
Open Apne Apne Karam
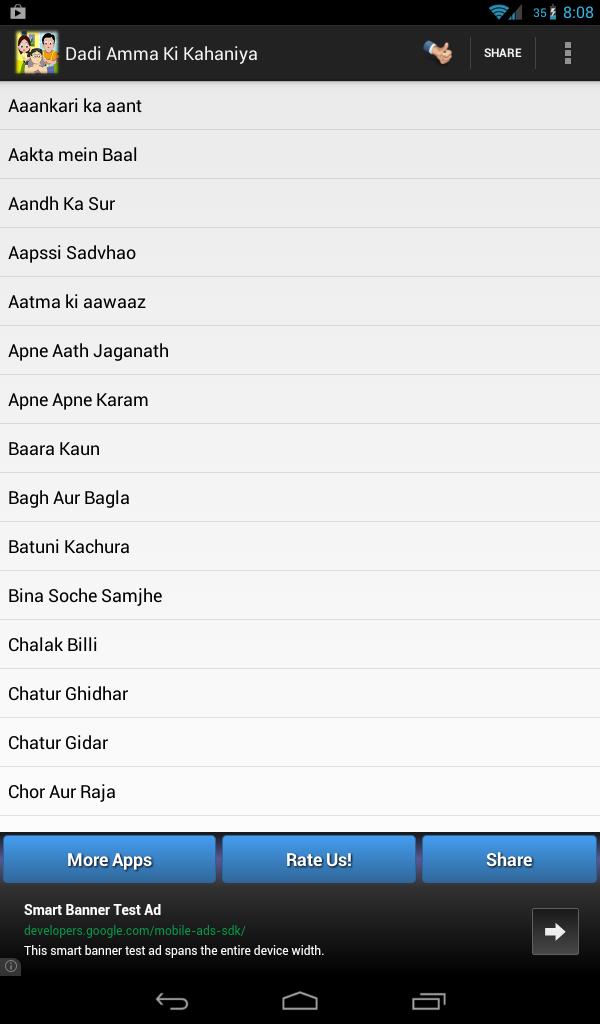point(300,400)
